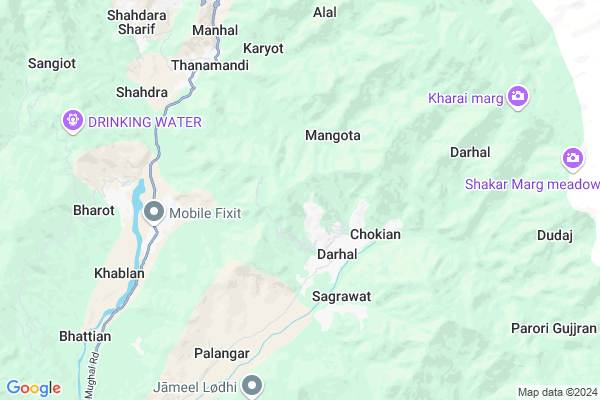Open the Kharai marg photo spot marker

point(518,97)
